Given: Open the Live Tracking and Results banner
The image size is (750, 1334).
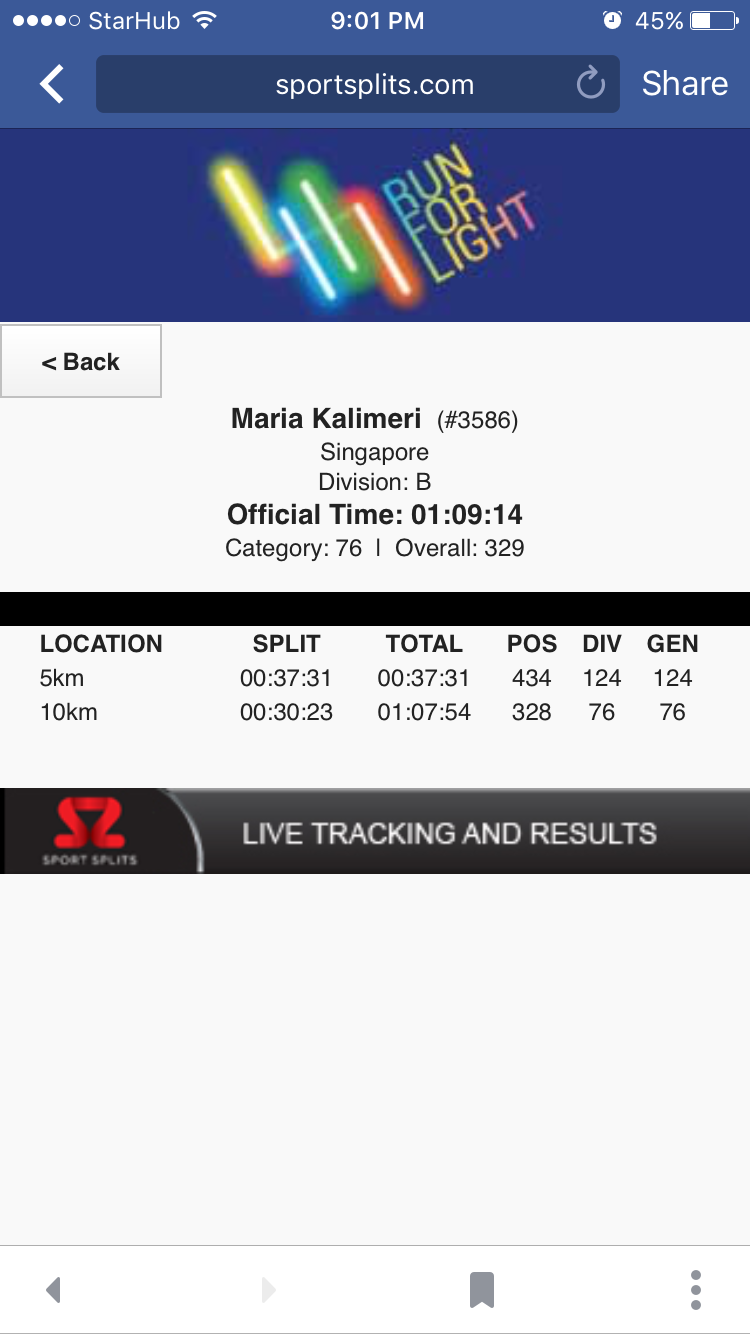Looking at the screenshot, I should 375,831.
